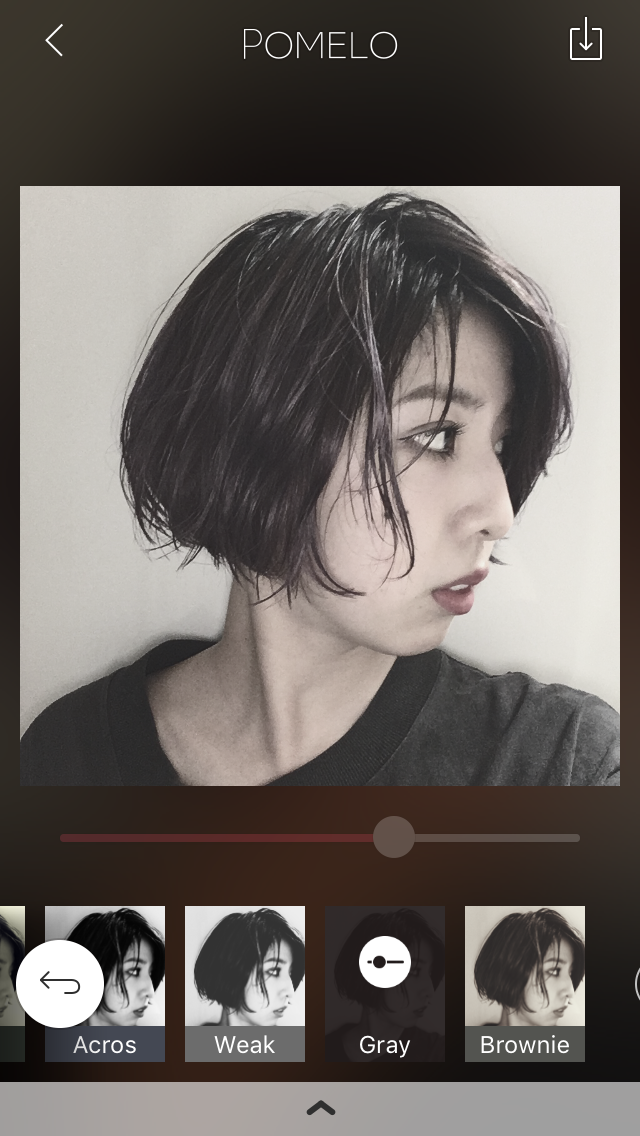The image size is (640, 1136).
Task: Select the Weak filter
Action: click(x=245, y=983)
